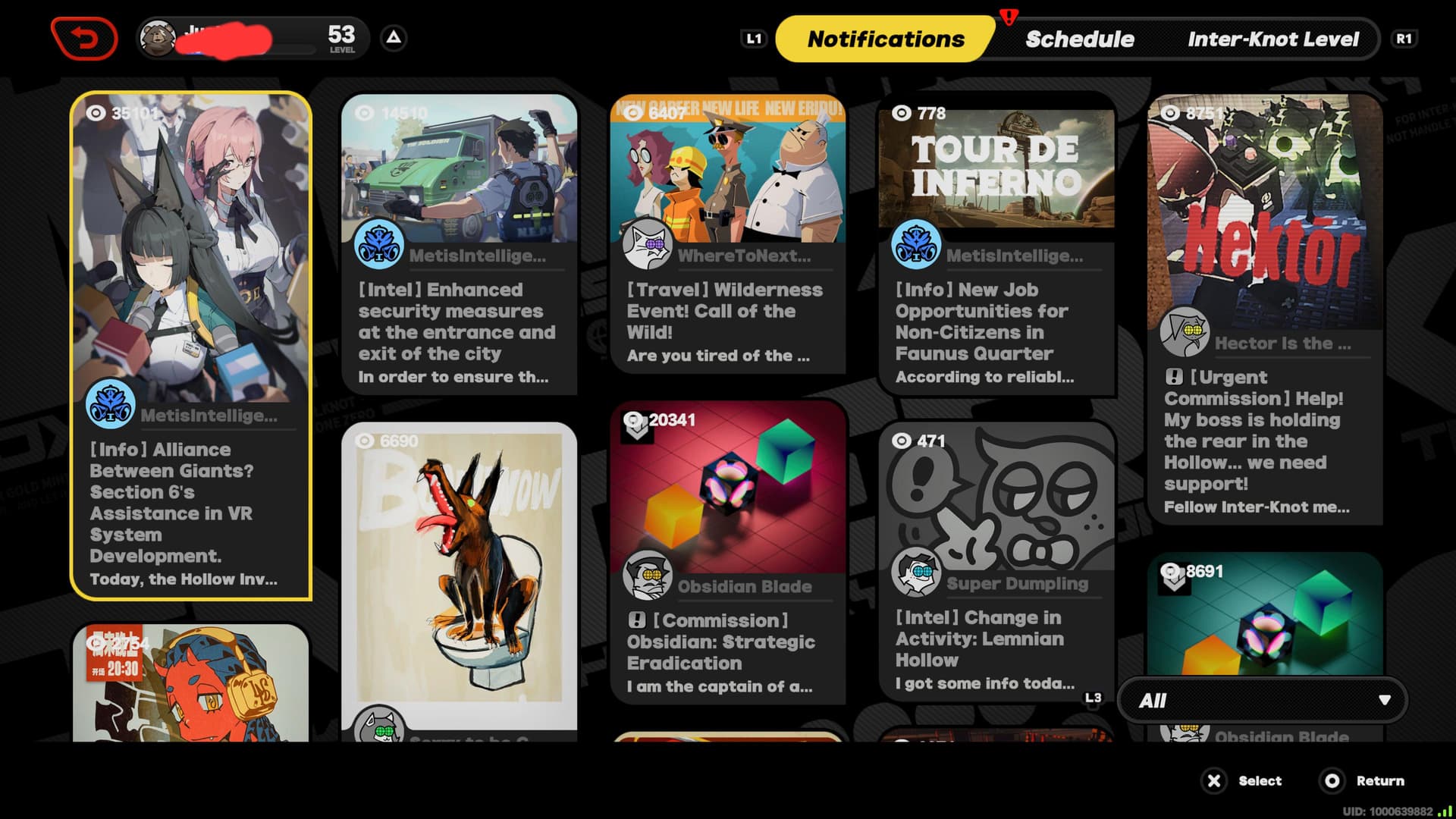
Task: Open the Urgent Commission Hektor post
Action: pyautogui.click(x=1264, y=307)
